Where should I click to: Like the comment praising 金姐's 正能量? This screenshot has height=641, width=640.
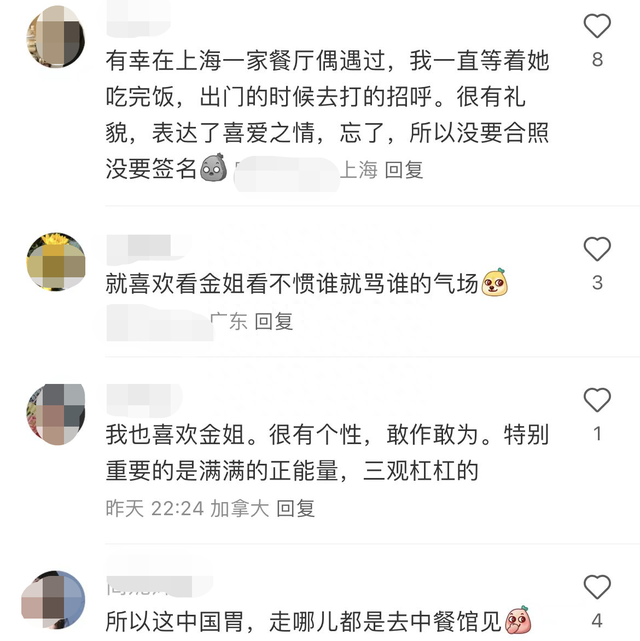597,402
